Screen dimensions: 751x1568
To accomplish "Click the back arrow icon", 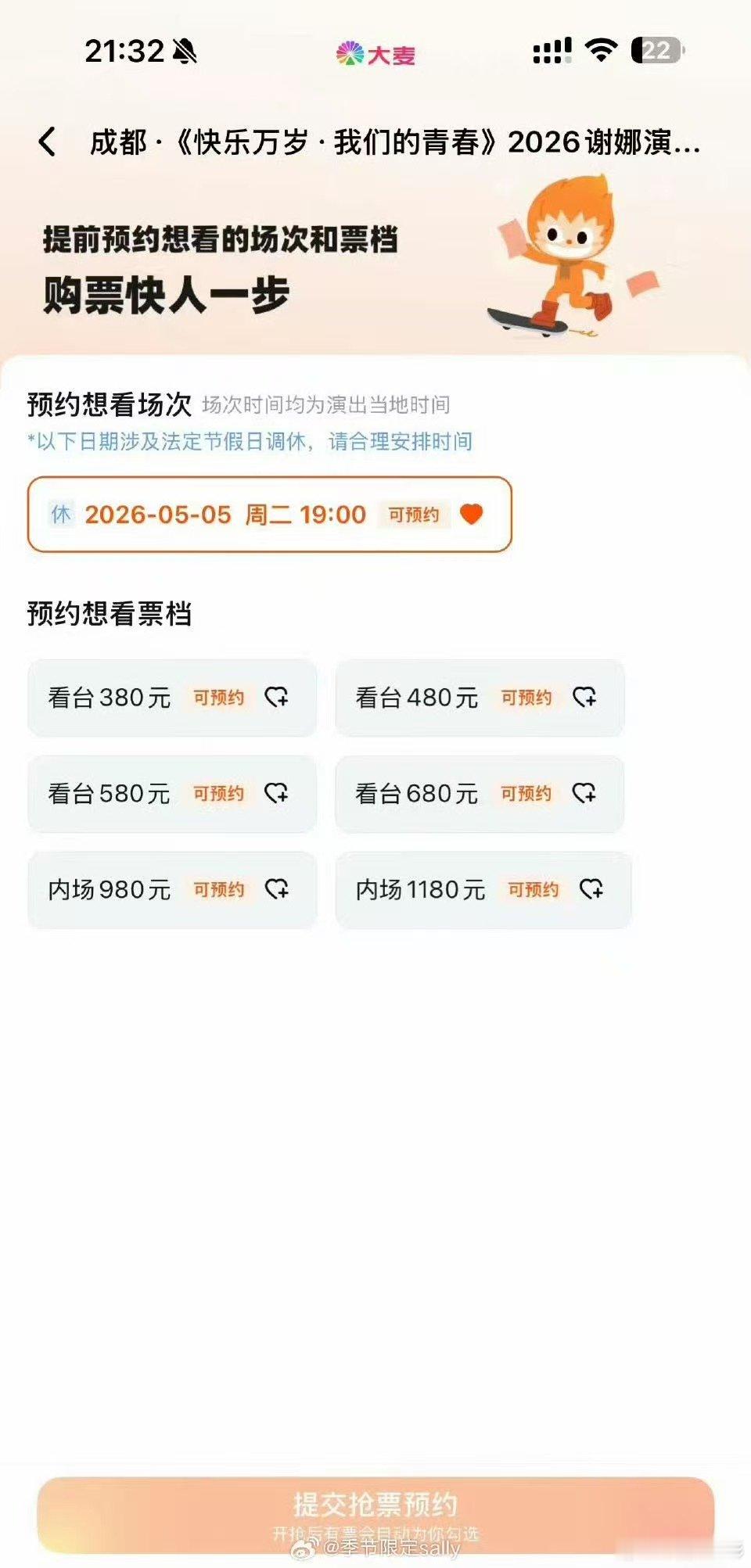I will [x=47, y=142].
